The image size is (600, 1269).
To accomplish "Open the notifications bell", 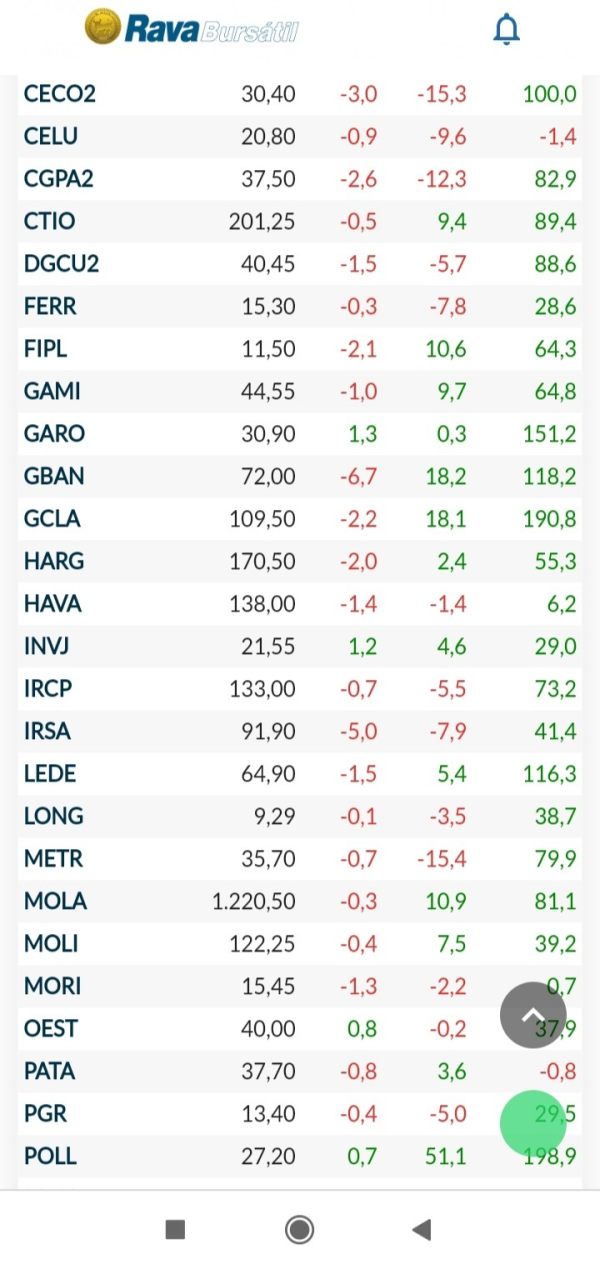I will (x=507, y=29).
